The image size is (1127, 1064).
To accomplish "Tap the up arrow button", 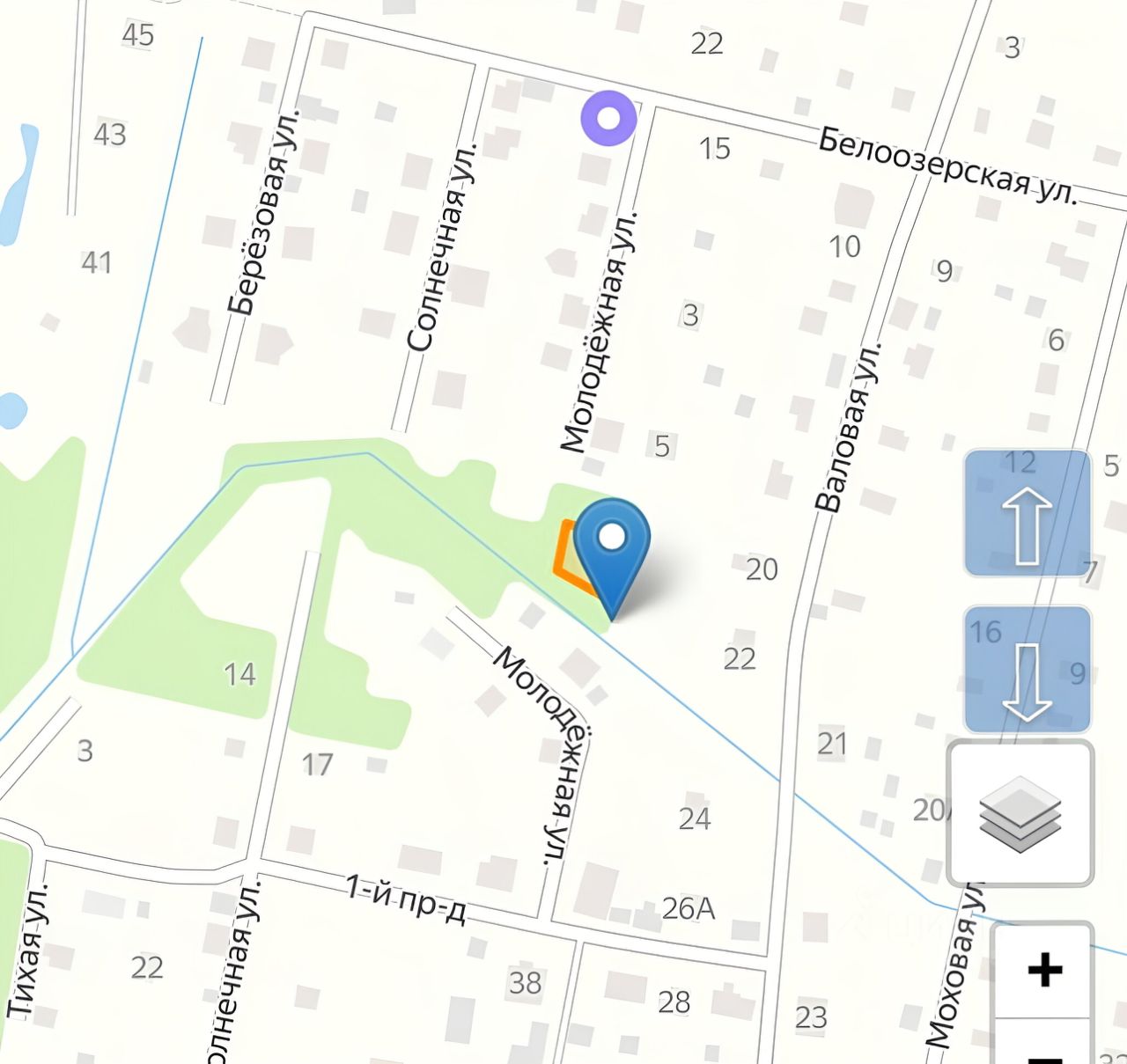I will (x=1028, y=513).
